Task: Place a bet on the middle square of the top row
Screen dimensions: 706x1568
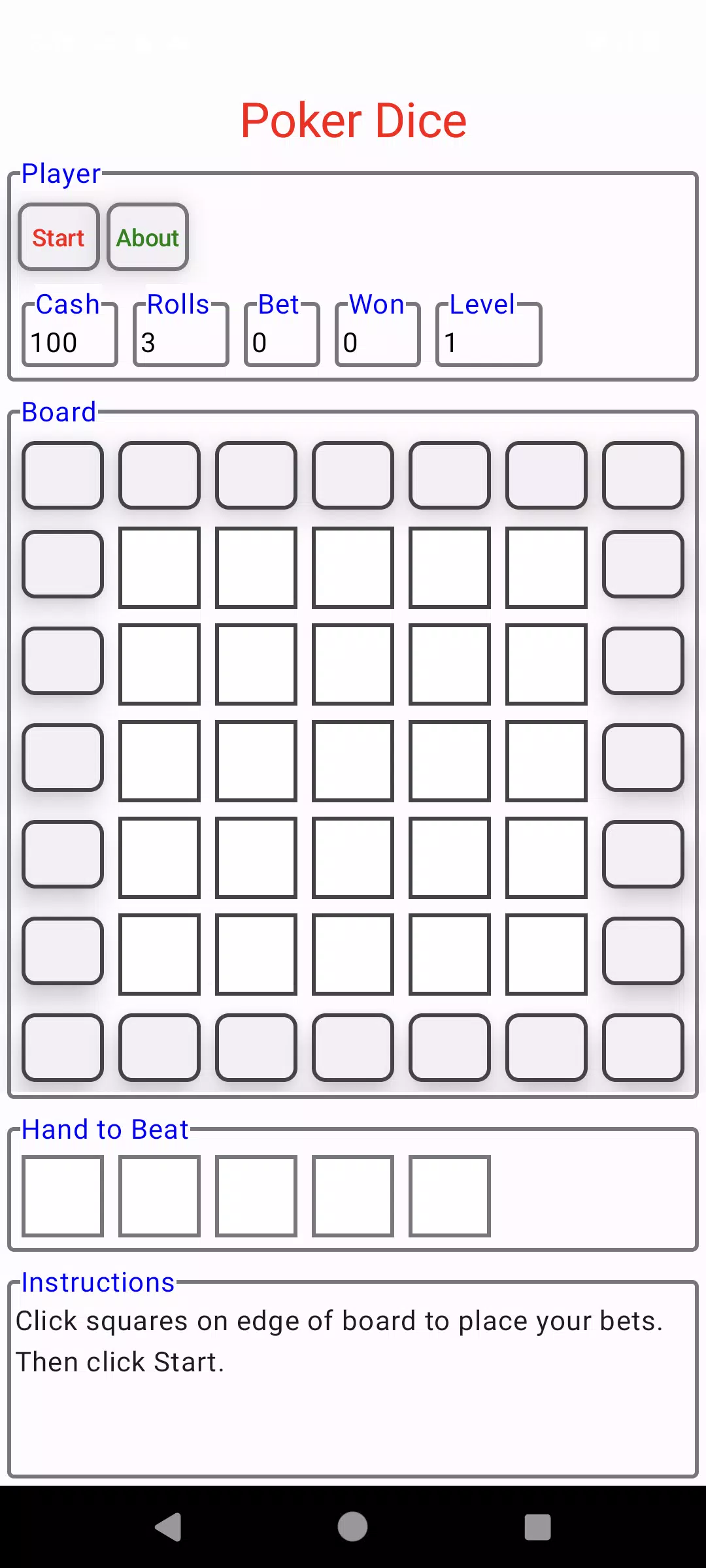Action: [x=352, y=475]
